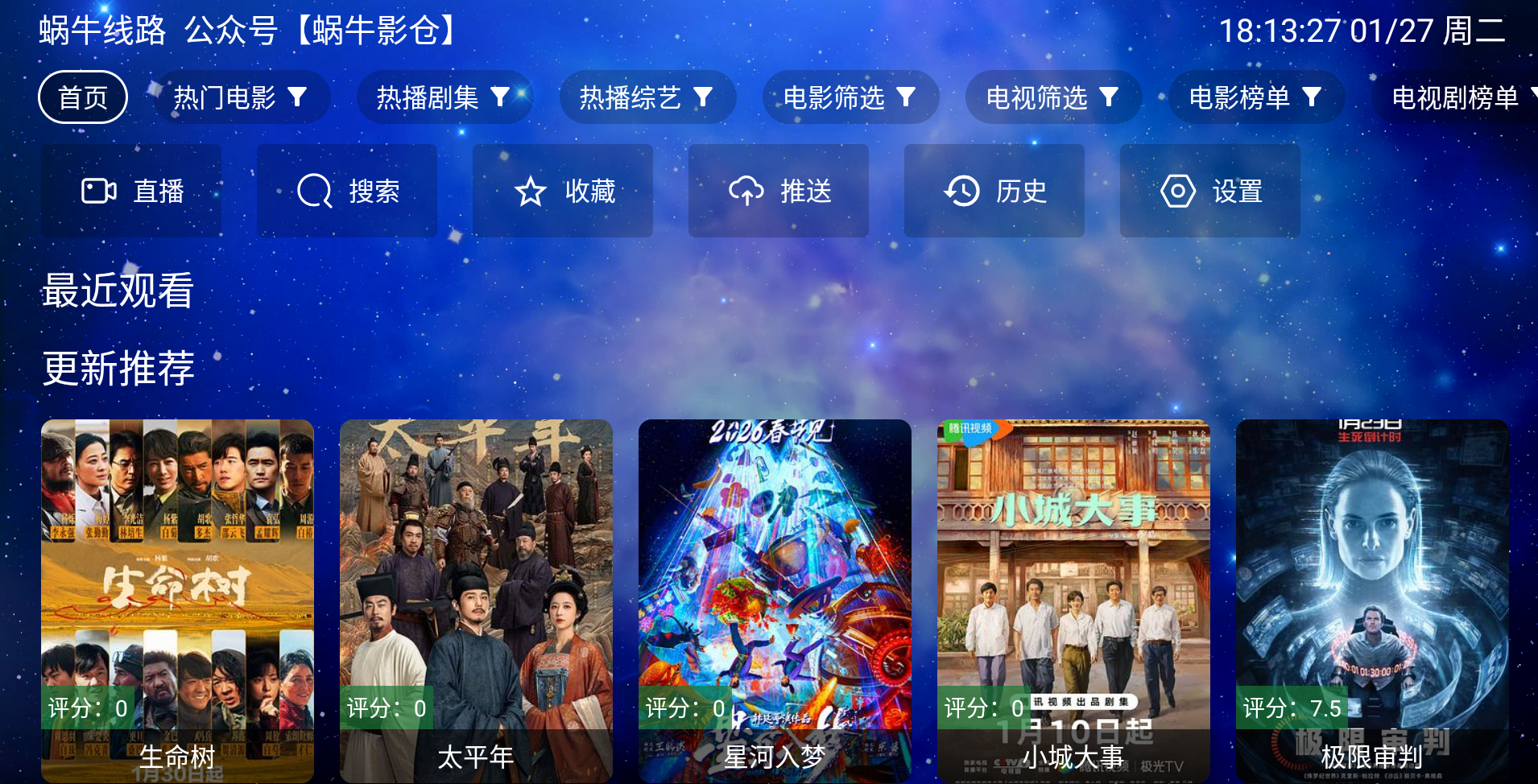Open the 小城大事 poster card
The width and height of the screenshot is (1538, 784).
pyautogui.click(x=1073, y=600)
